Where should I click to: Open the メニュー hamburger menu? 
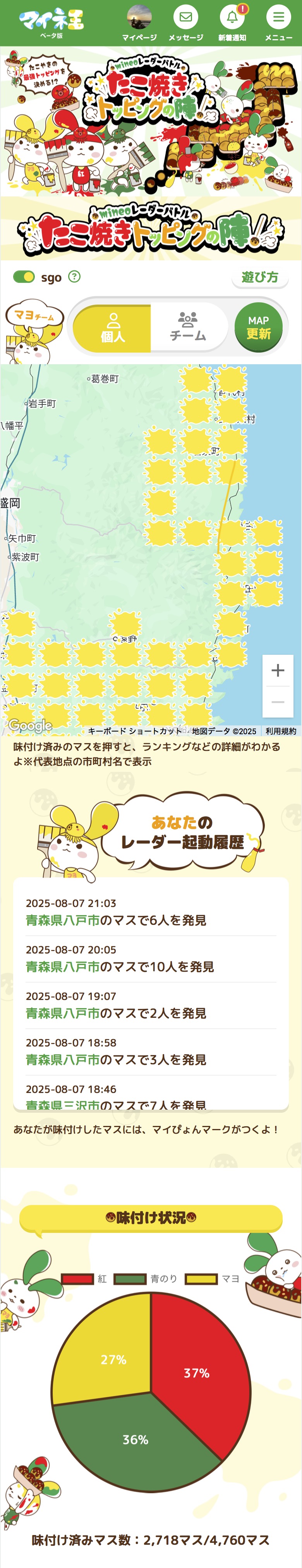pos(278,22)
